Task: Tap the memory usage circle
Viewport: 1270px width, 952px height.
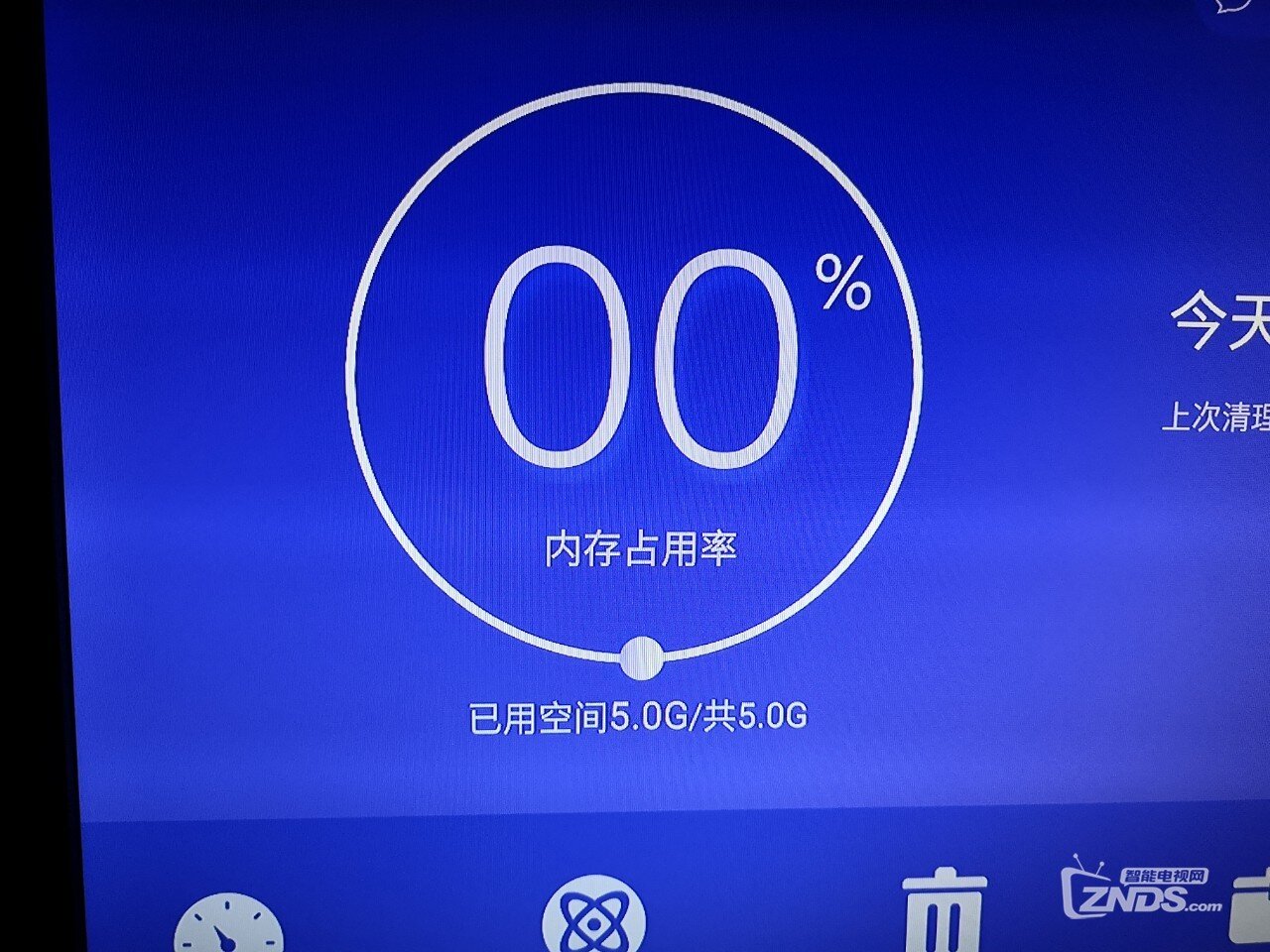Action: (635, 372)
